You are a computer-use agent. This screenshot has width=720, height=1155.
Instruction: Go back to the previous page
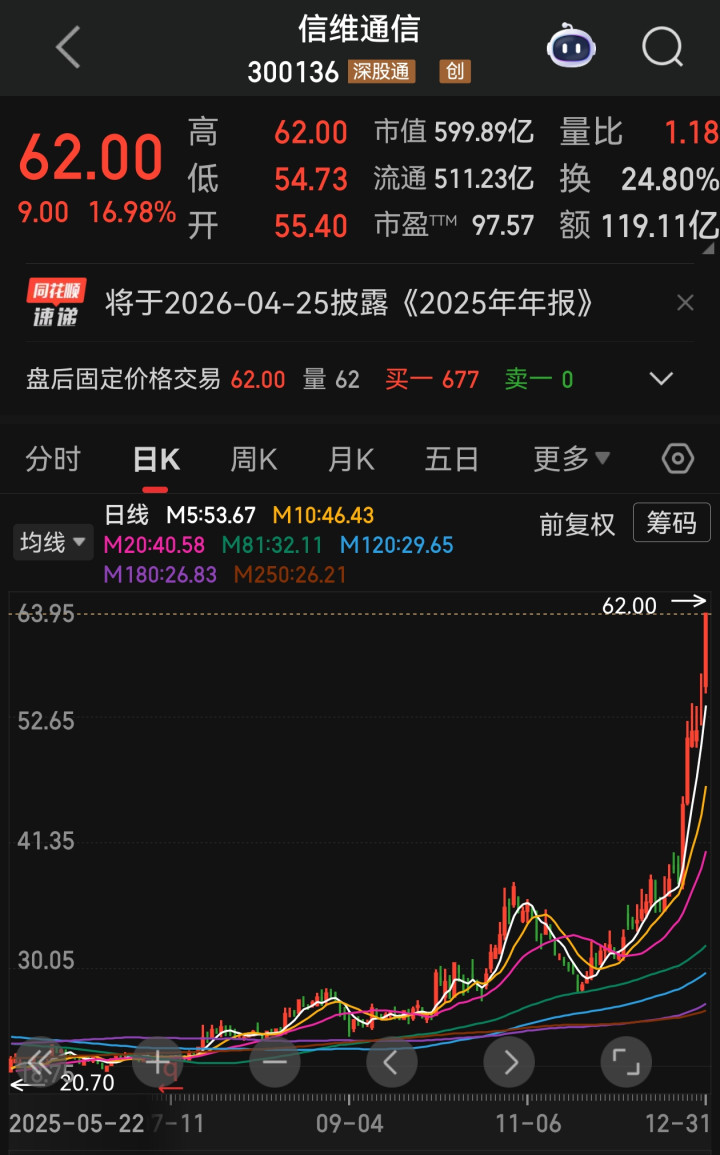pos(68,47)
